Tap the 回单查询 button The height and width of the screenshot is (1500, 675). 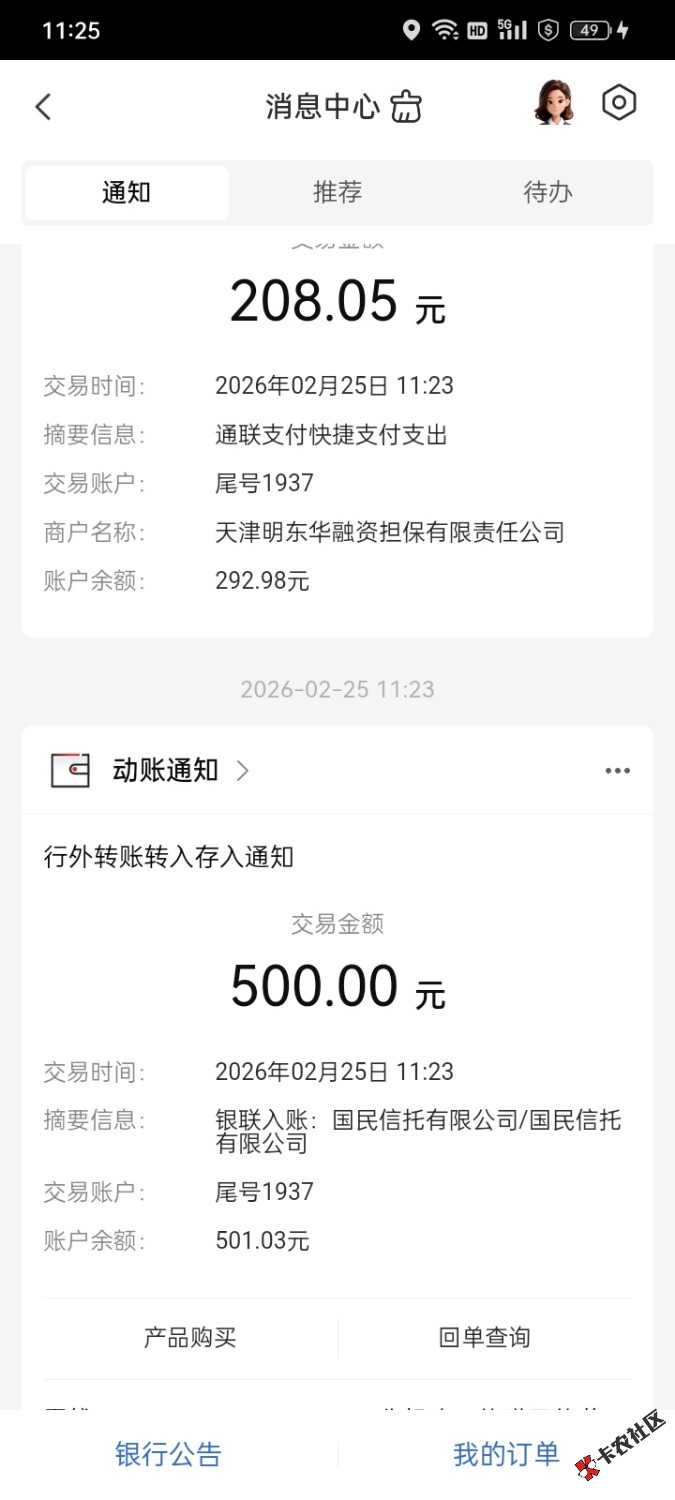point(485,1337)
